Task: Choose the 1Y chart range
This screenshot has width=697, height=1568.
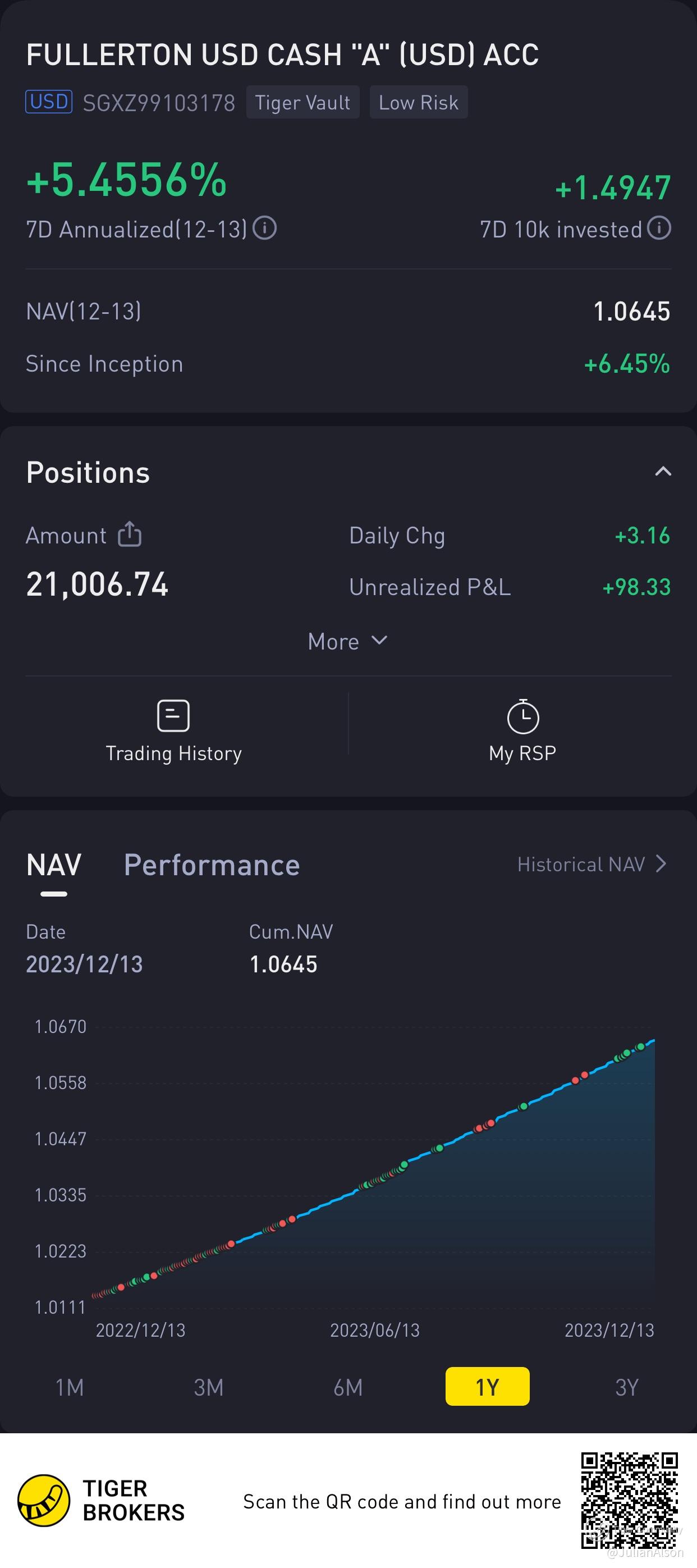Action: (x=487, y=1387)
